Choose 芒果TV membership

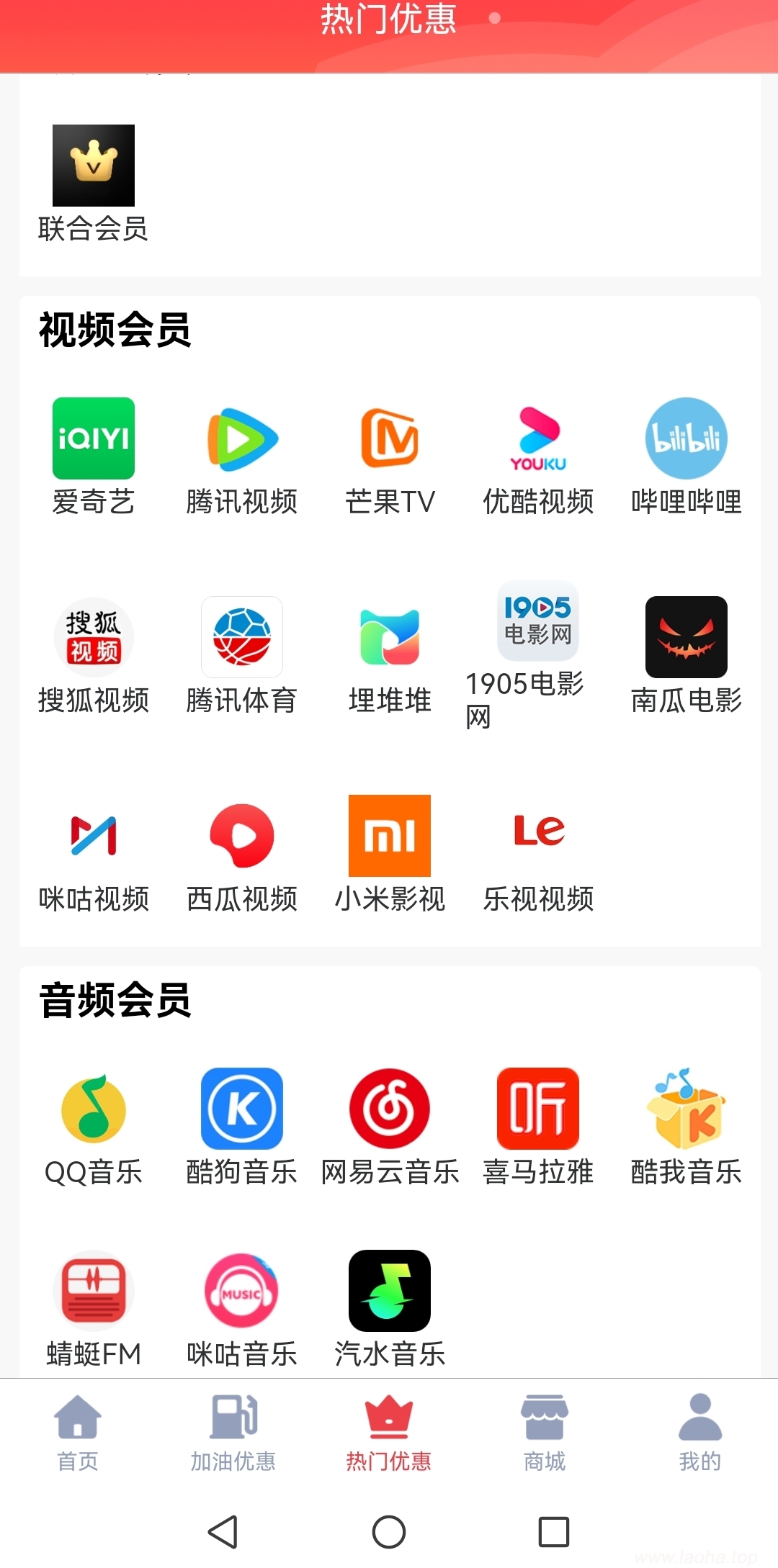pos(390,457)
